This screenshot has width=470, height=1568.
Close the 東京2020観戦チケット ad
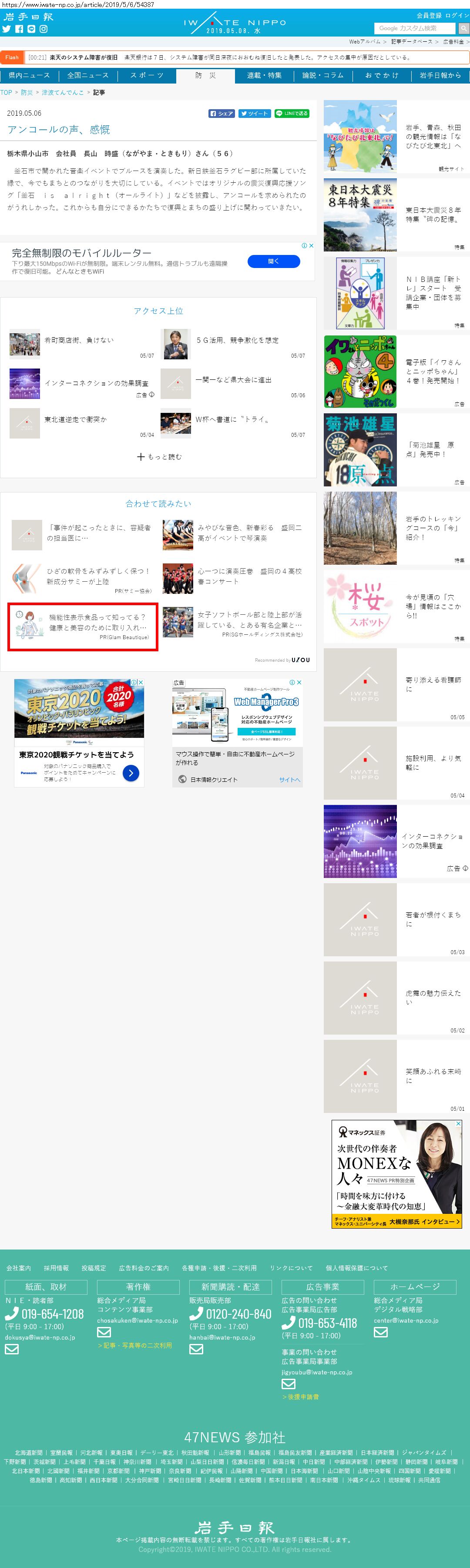(141, 682)
